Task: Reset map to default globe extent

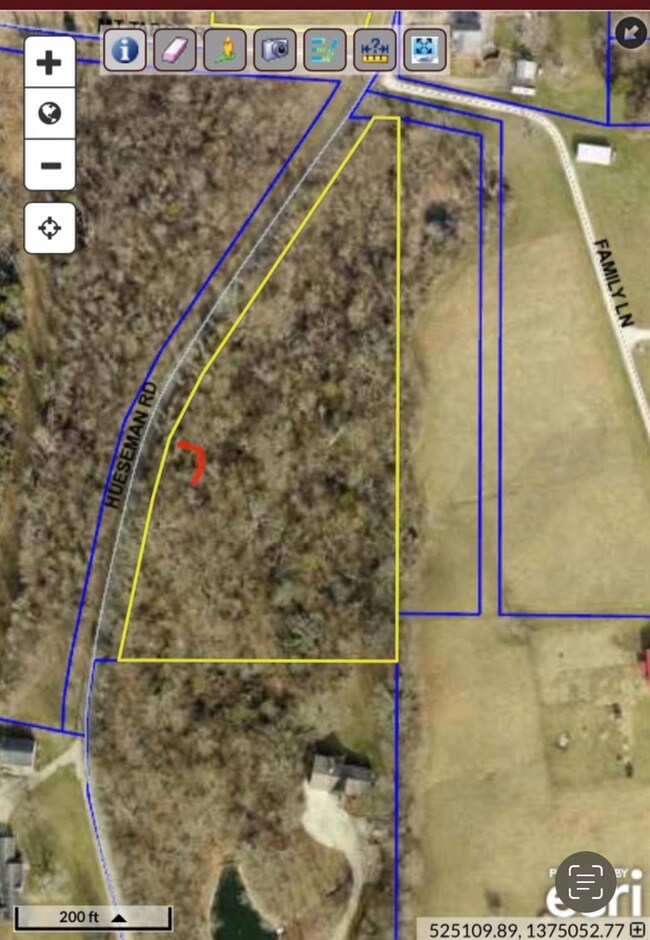Action: (49, 114)
